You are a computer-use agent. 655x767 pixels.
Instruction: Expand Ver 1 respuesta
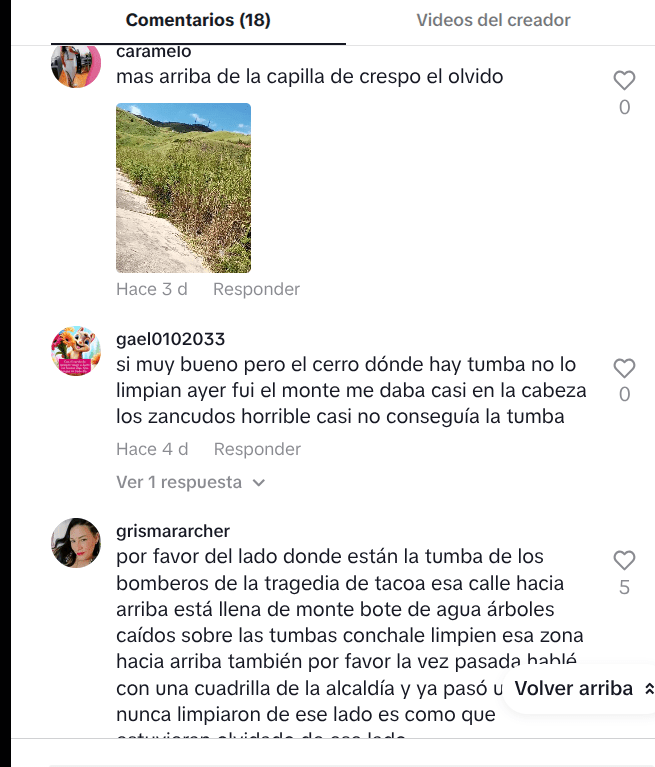[190, 482]
